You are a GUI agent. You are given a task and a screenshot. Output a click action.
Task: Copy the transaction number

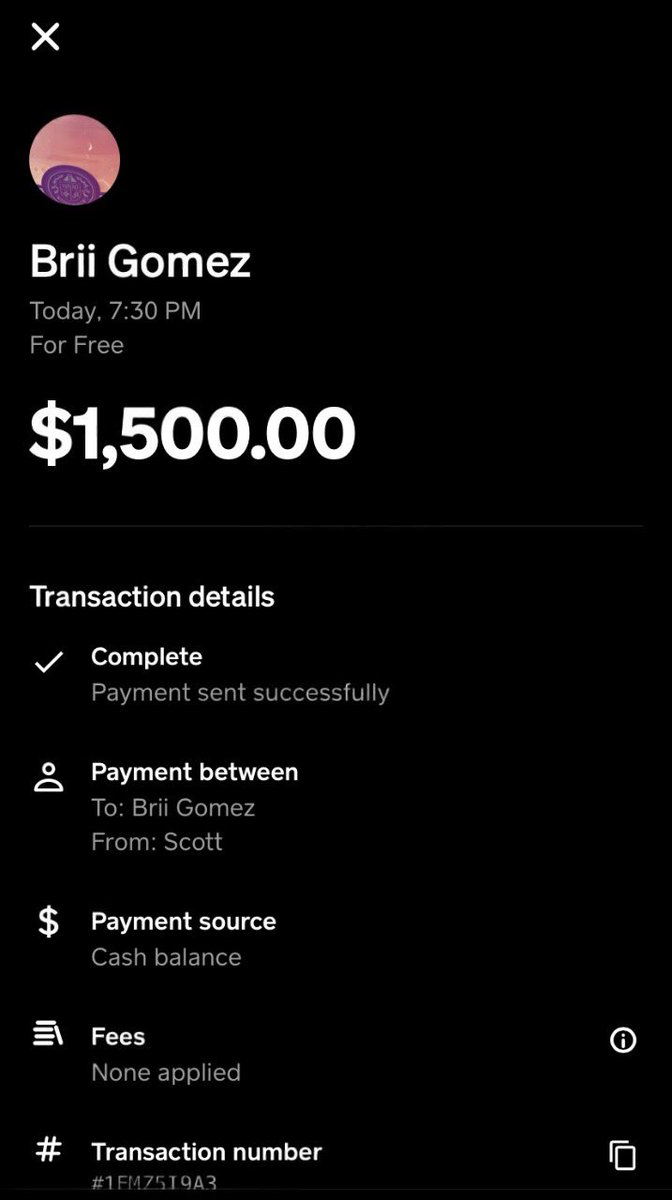point(622,1155)
